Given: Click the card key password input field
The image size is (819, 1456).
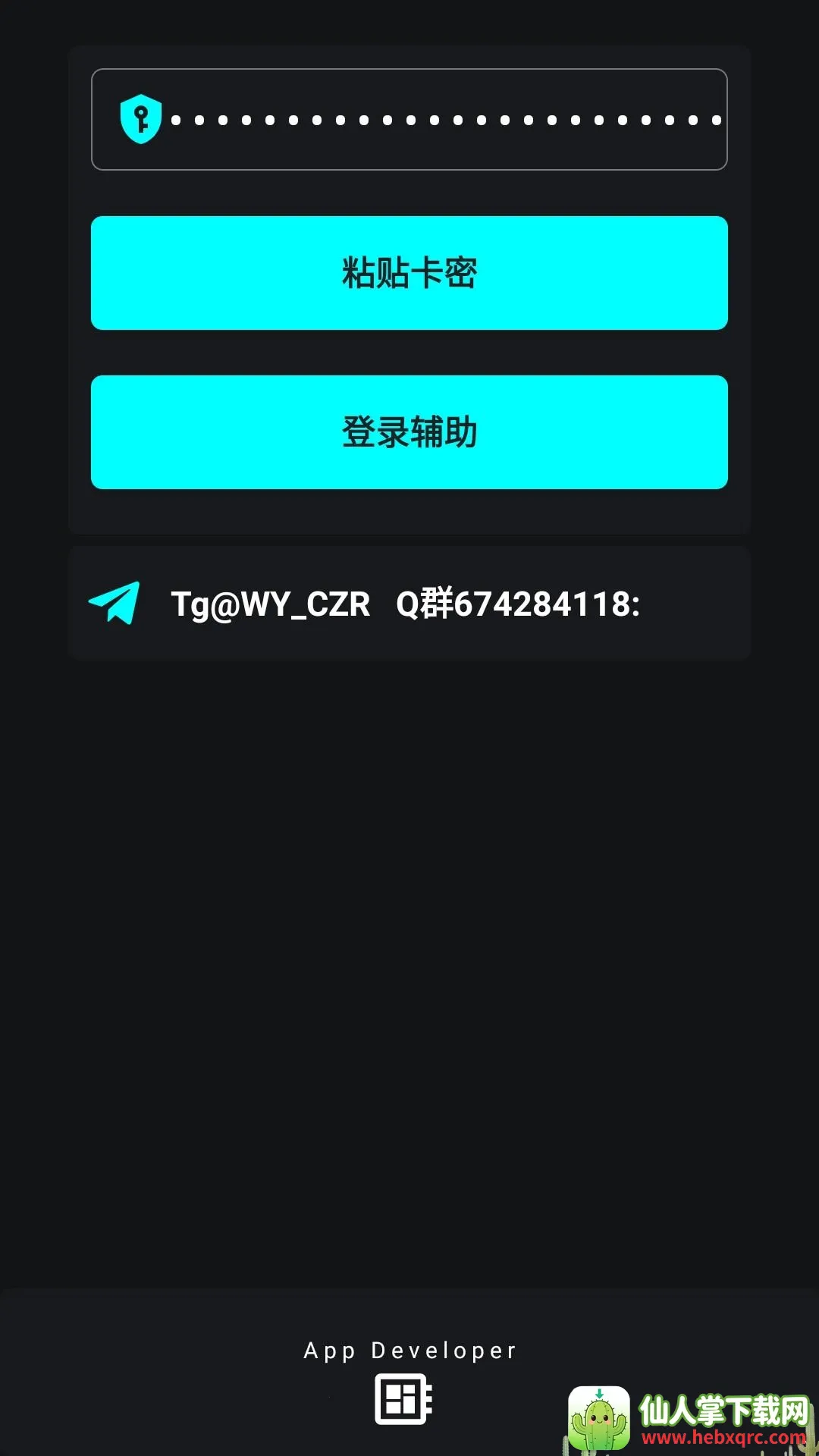Looking at the screenshot, I should click(409, 119).
